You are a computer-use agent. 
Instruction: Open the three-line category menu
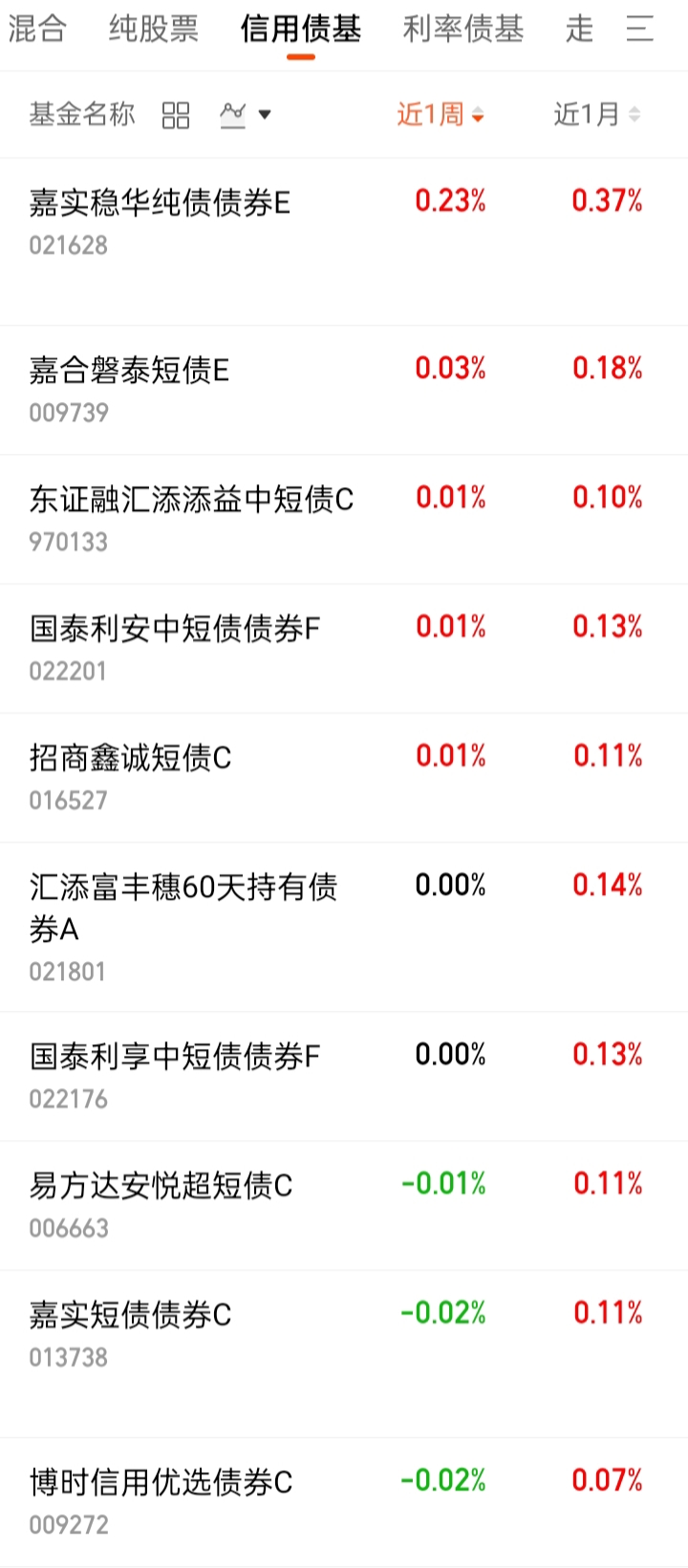coord(639,30)
